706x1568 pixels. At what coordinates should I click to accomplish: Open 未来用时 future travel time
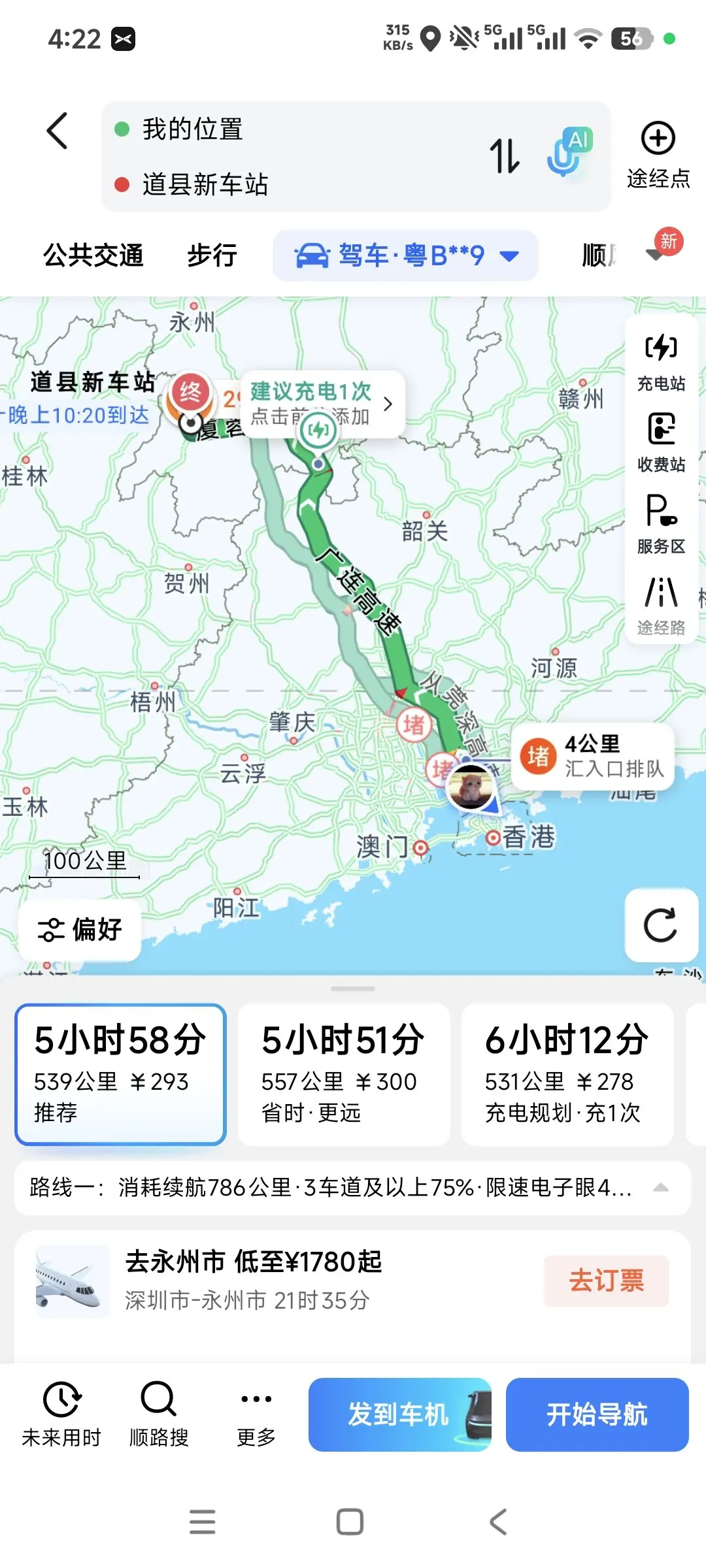click(x=61, y=1414)
